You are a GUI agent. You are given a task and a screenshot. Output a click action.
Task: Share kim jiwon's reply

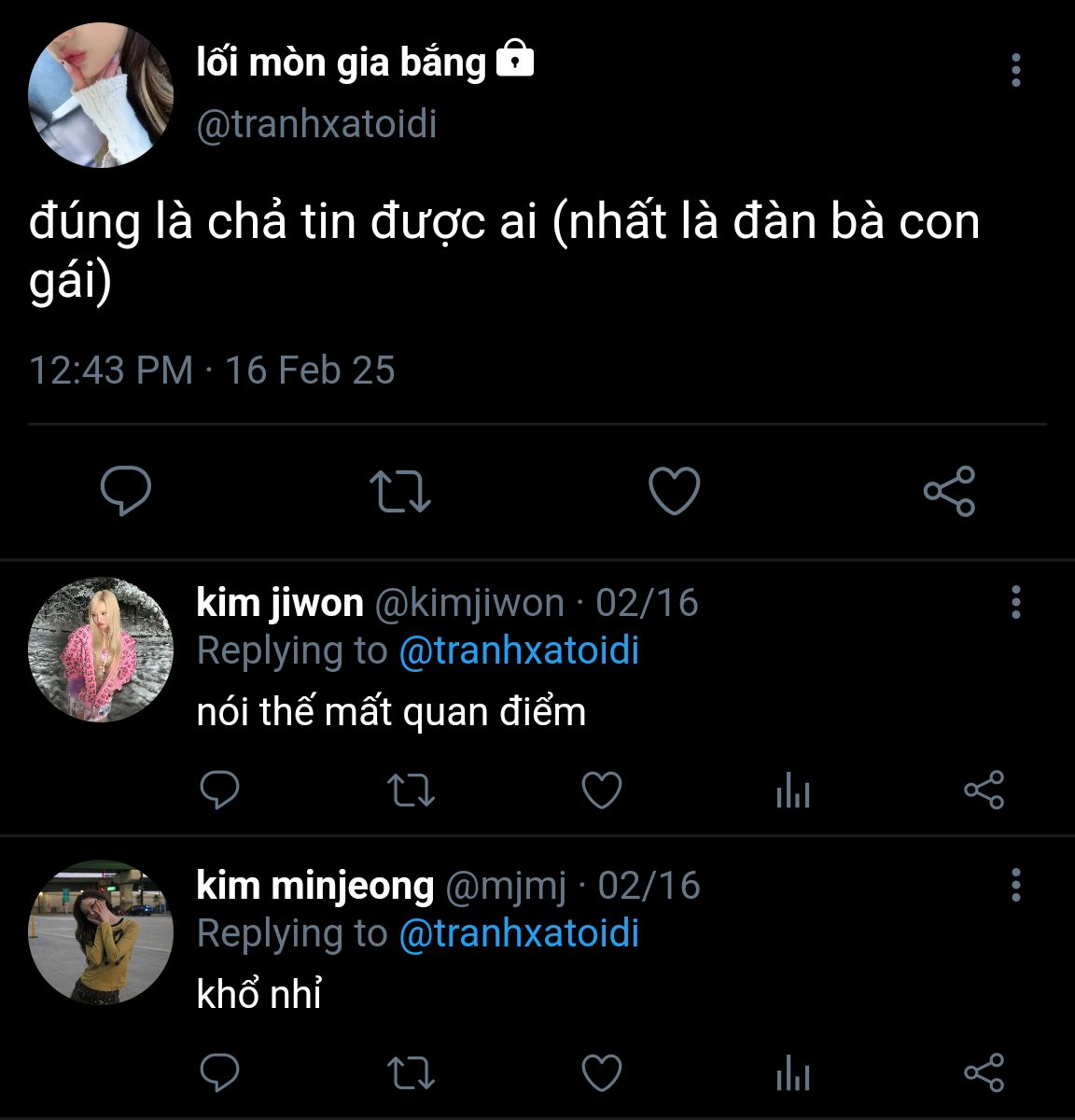coord(984,791)
